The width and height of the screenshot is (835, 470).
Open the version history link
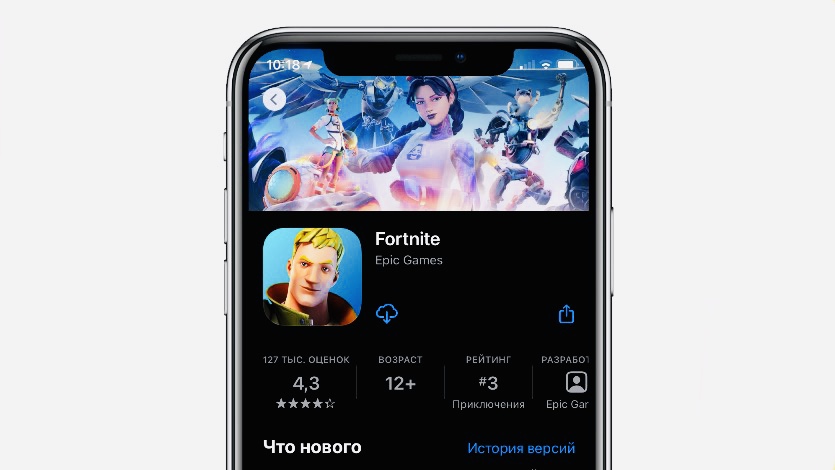pyautogui.click(x=521, y=448)
